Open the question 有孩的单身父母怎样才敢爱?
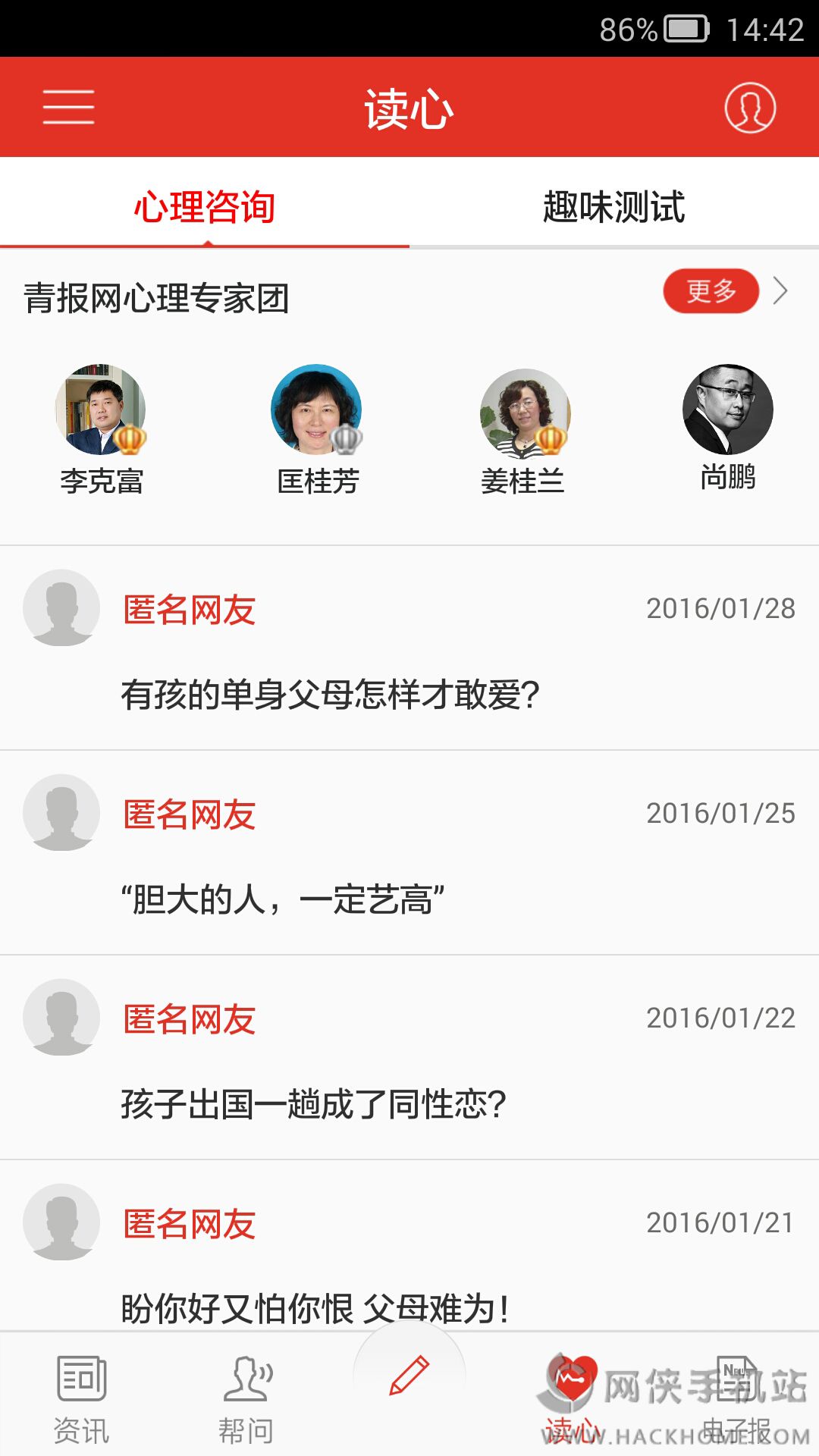819x1456 pixels. coord(331,694)
